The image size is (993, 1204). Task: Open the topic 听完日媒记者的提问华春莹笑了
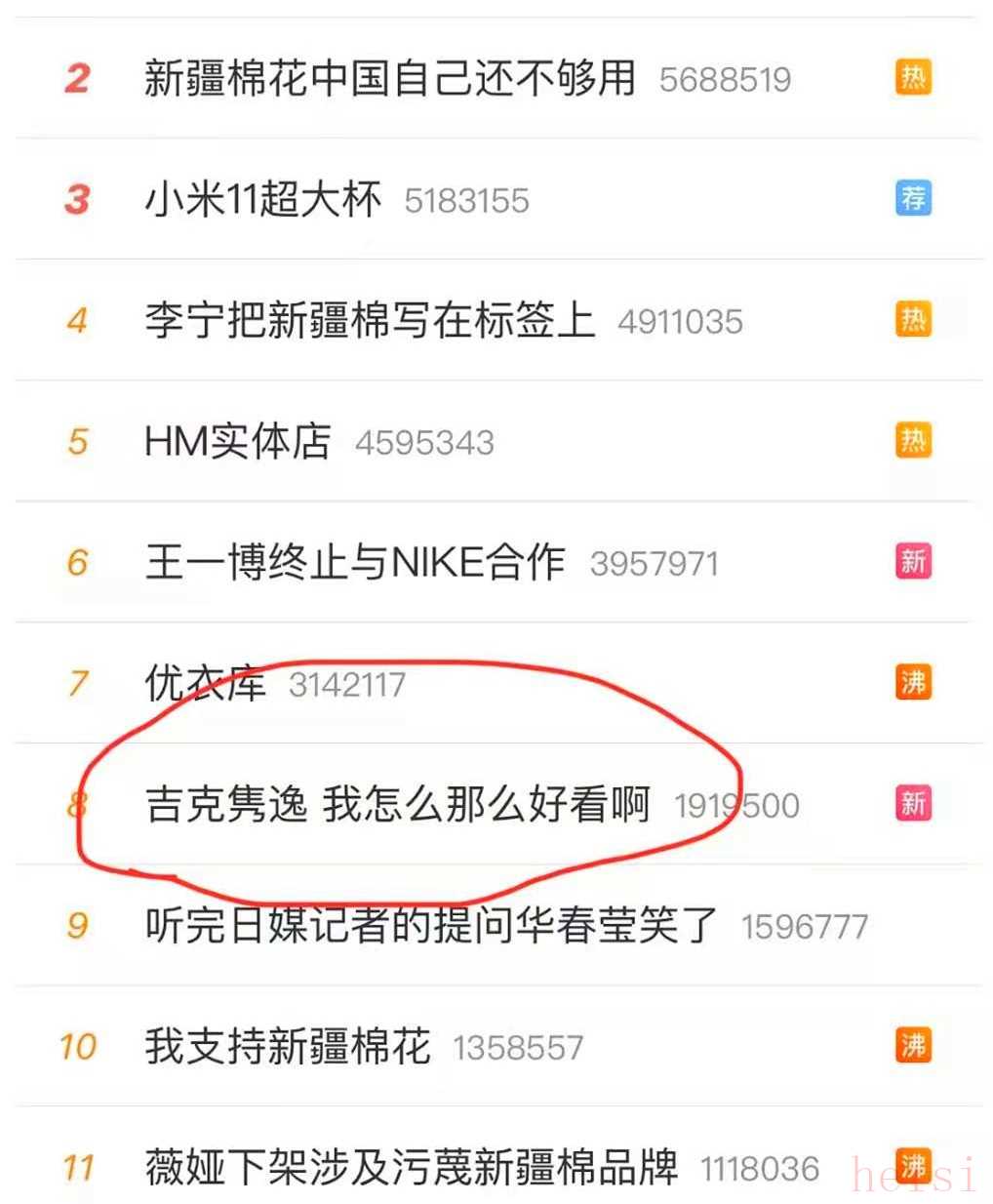pyautogui.click(x=431, y=925)
